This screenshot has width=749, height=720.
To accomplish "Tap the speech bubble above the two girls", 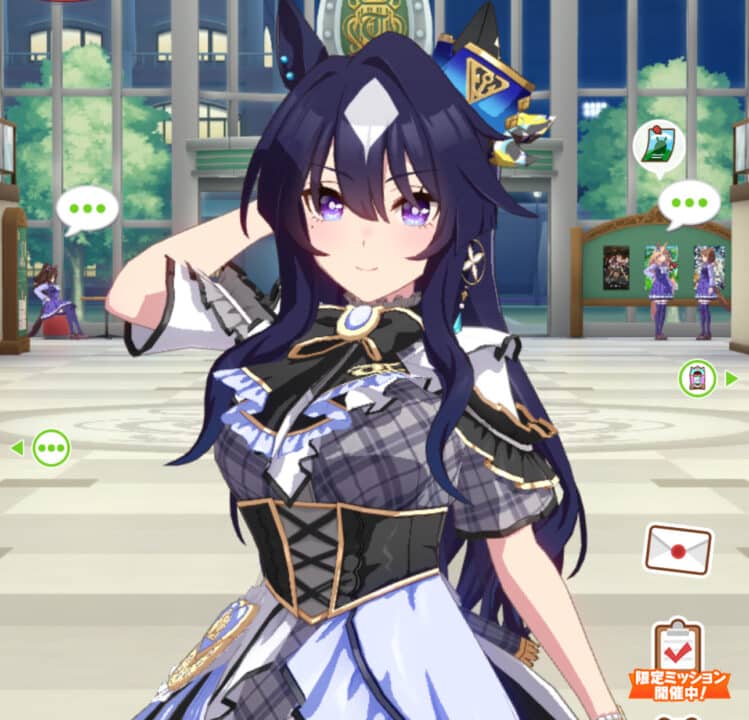I will (689, 202).
